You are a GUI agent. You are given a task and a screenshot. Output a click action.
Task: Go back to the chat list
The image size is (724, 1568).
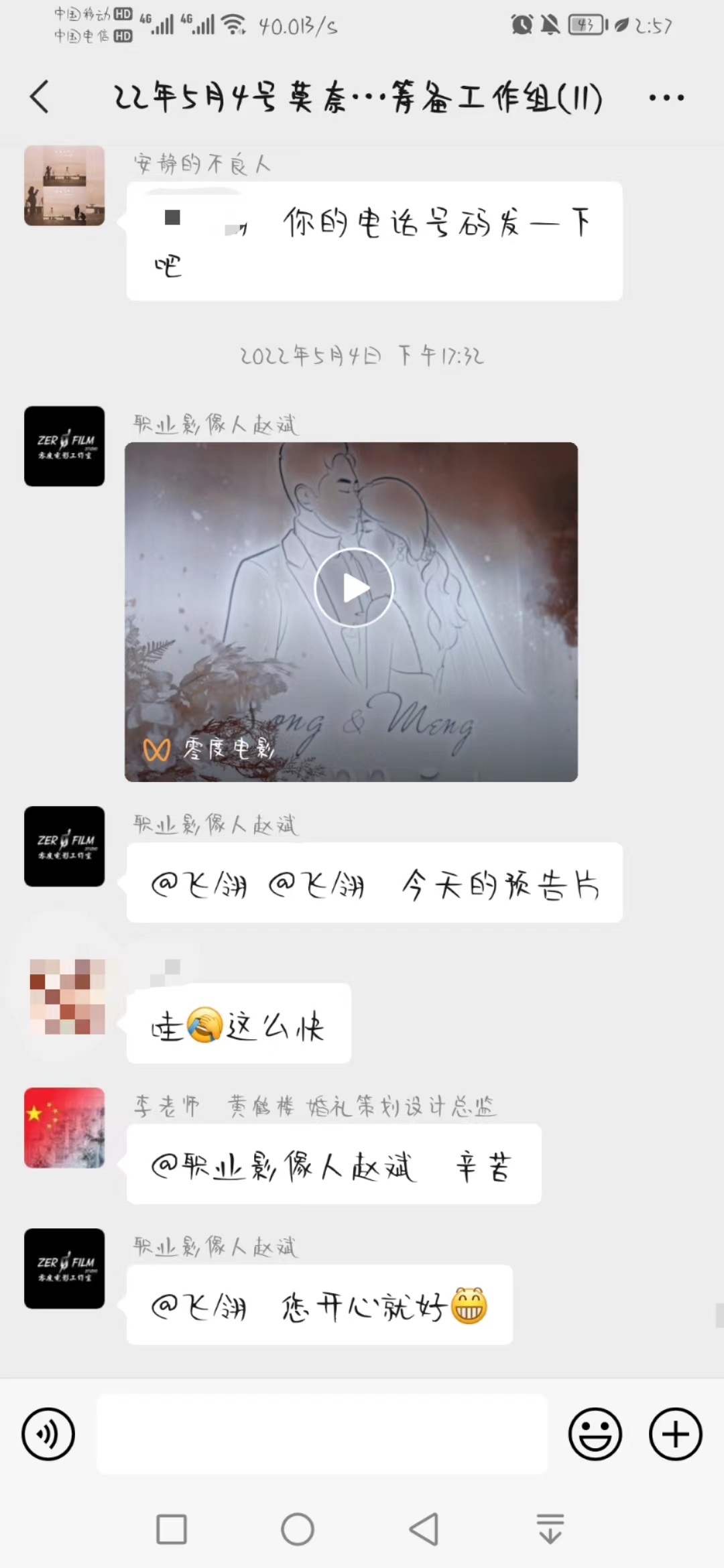coord(40,97)
